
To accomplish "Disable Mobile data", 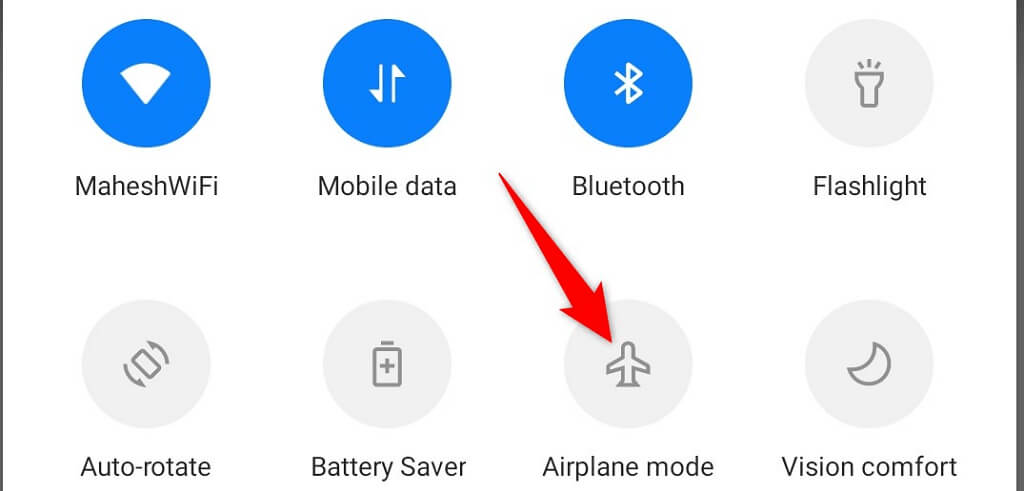I will [x=387, y=84].
